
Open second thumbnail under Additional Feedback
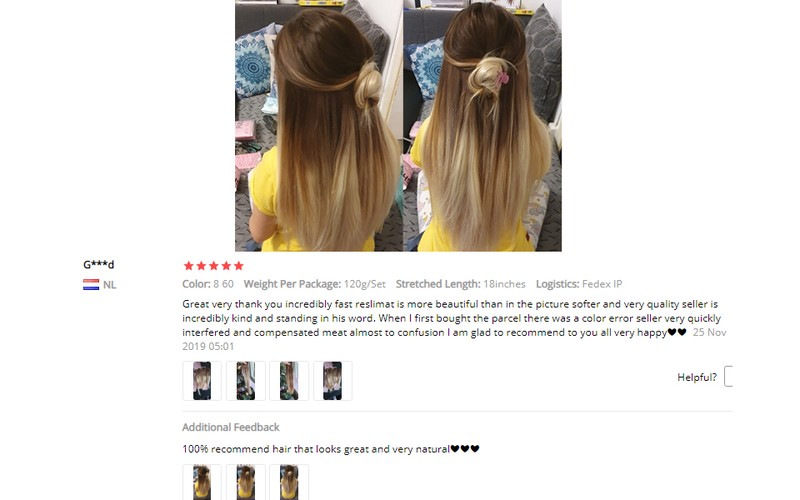(x=246, y=483)
